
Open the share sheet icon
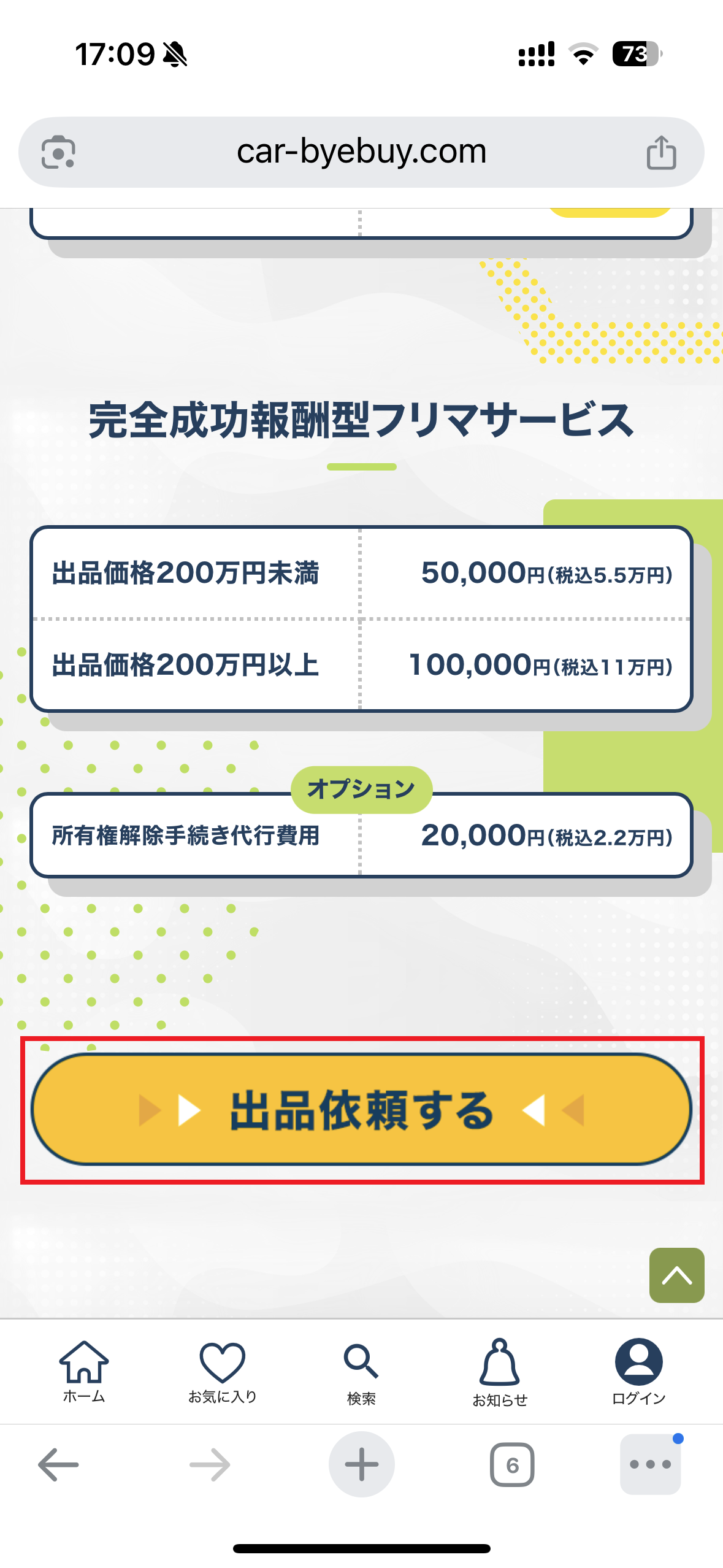[x=660, y=152]
